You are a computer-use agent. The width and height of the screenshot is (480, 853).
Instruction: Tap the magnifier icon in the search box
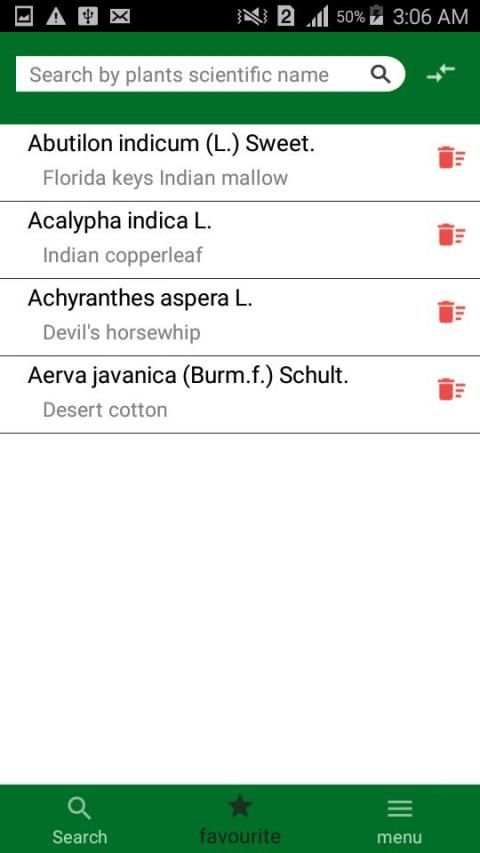(x=380, y=74)
